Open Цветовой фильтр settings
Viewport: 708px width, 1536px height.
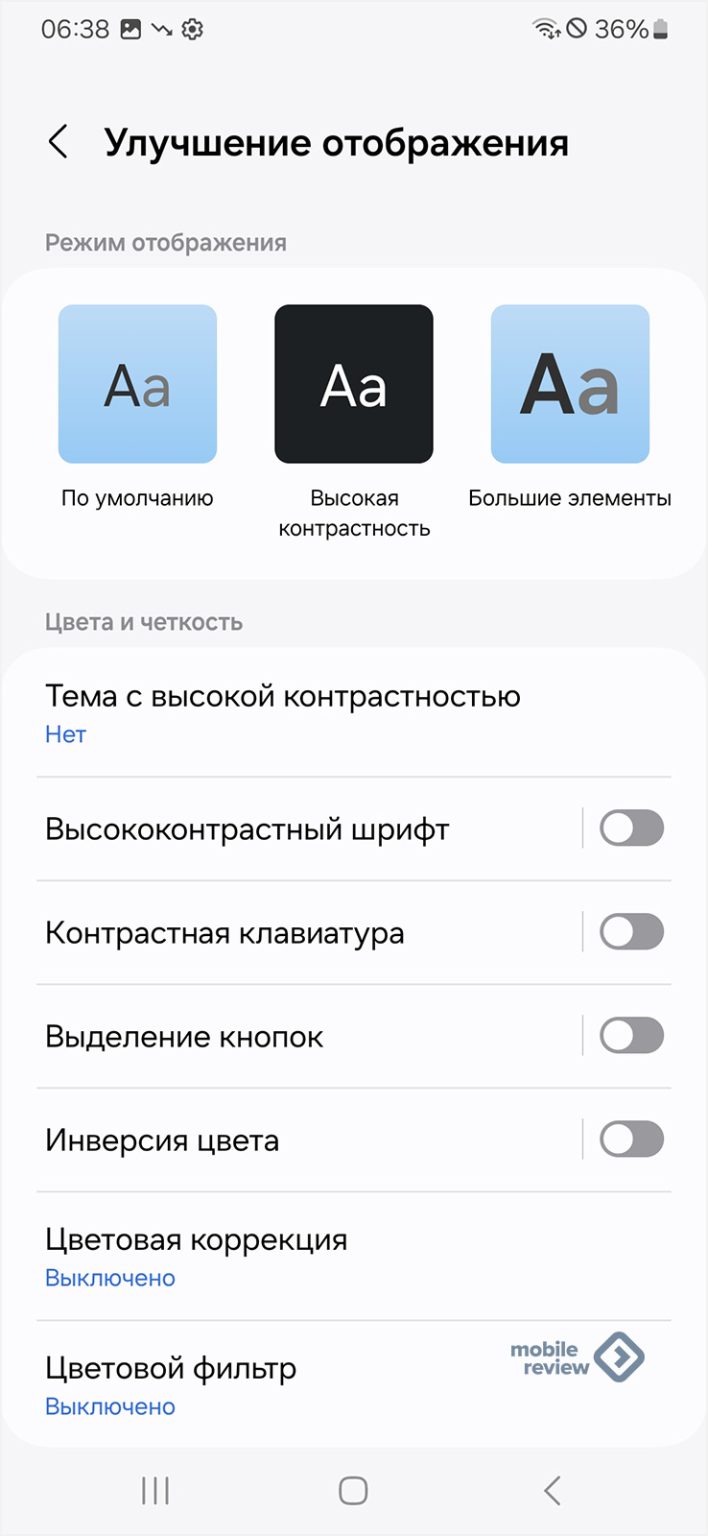coord(171,1384)
